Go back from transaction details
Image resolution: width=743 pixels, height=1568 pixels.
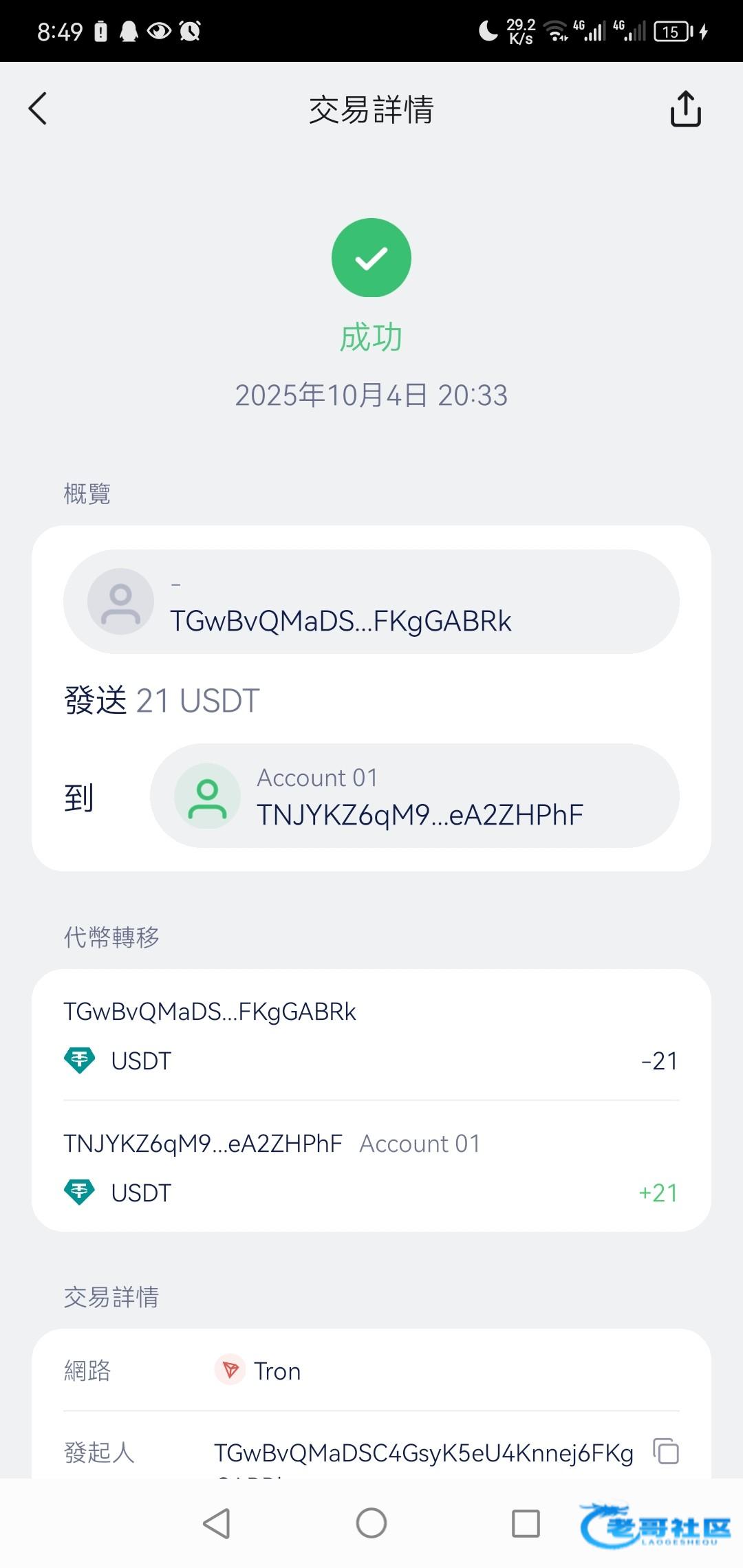tap(39, 109)
